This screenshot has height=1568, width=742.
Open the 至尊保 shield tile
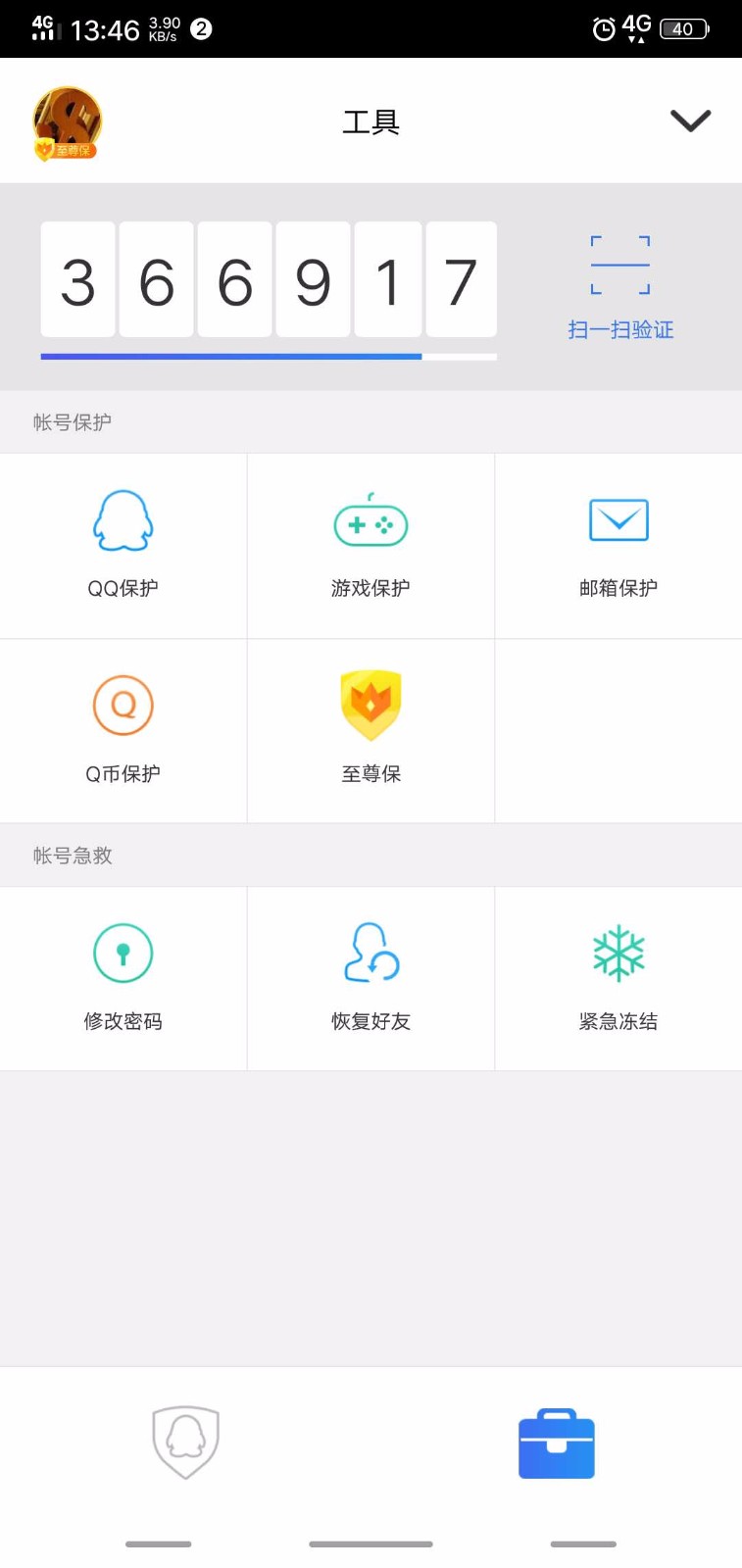pos(371,731)
